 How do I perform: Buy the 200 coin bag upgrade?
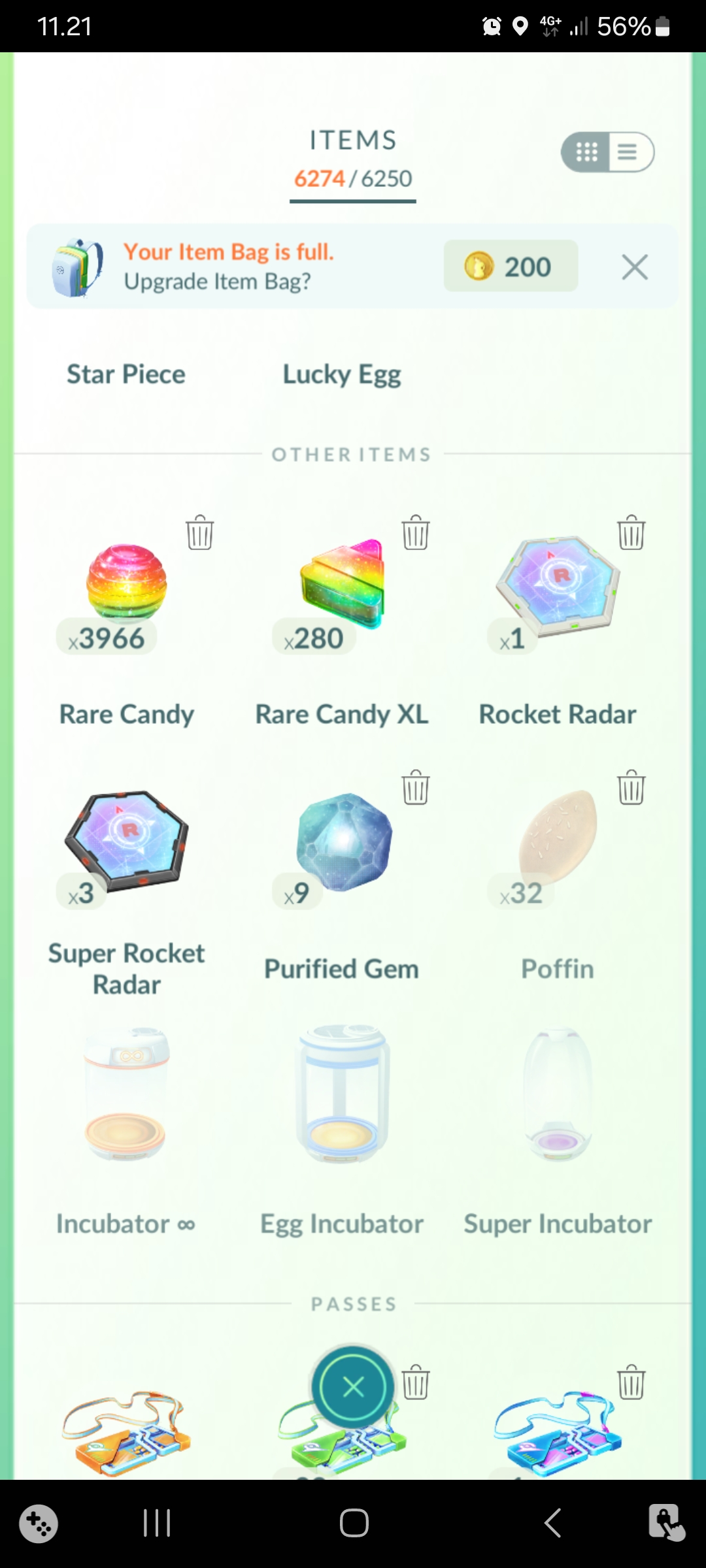coord(511,267)
